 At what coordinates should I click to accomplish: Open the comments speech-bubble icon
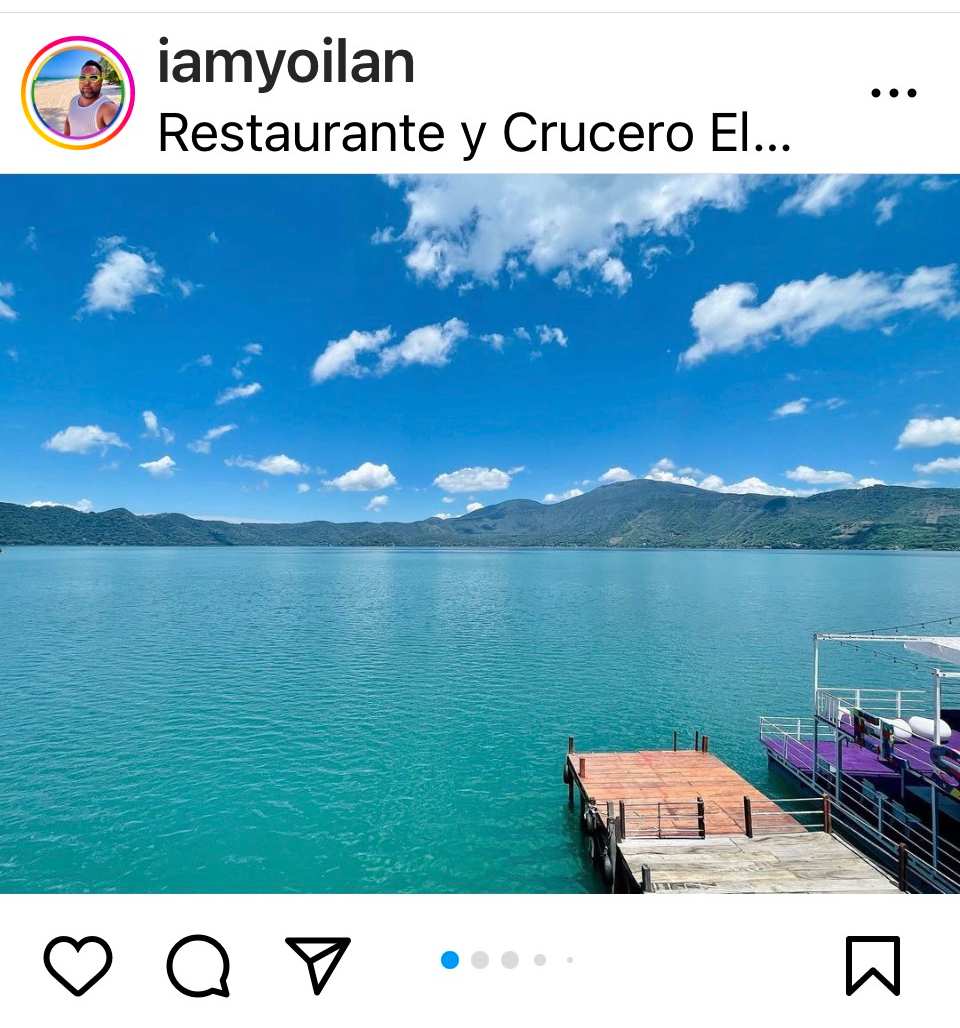(198, 963)
